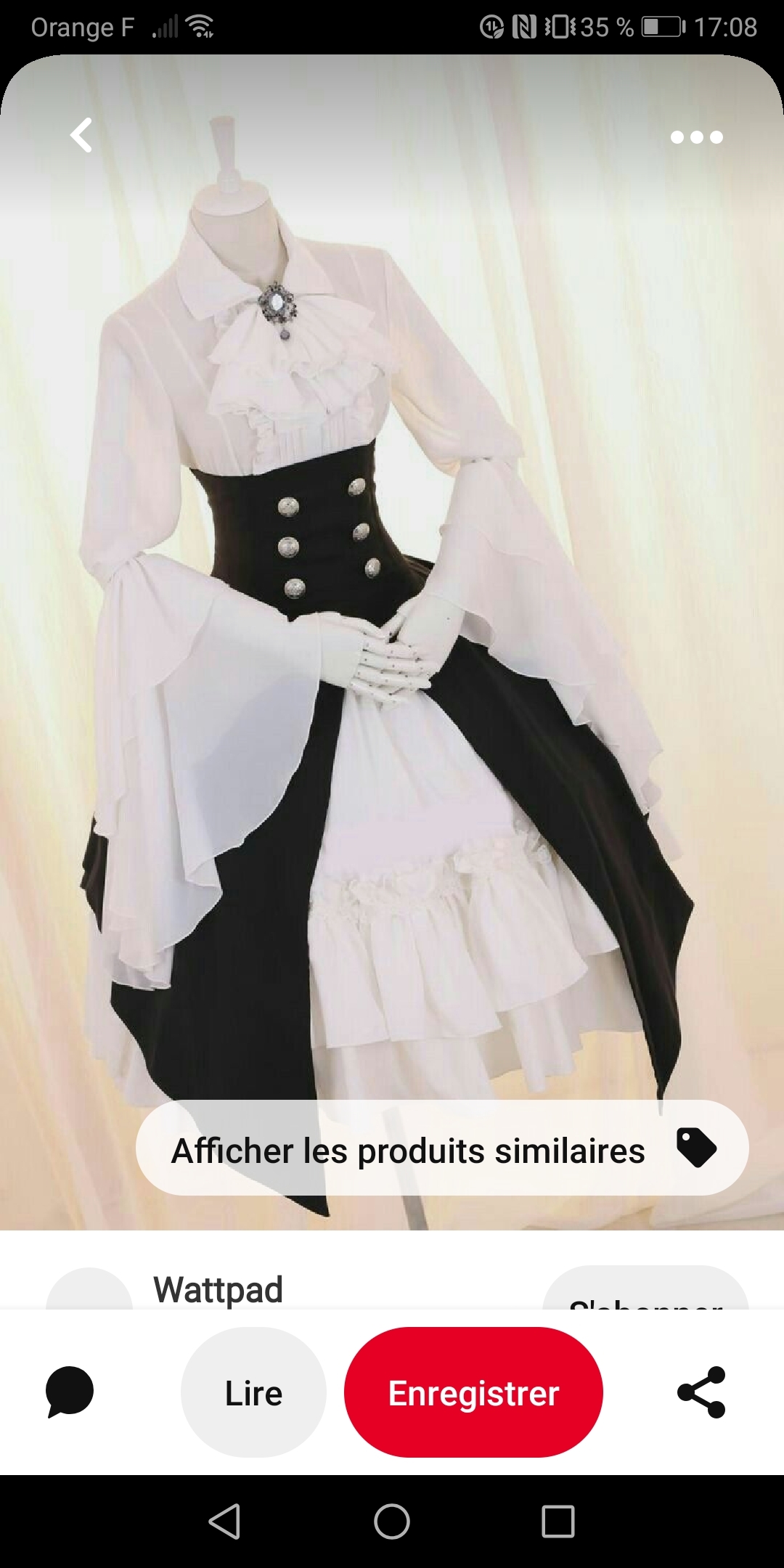Open the Wattpad profile
The image size is (784, 1568).
coord(218,1290)
